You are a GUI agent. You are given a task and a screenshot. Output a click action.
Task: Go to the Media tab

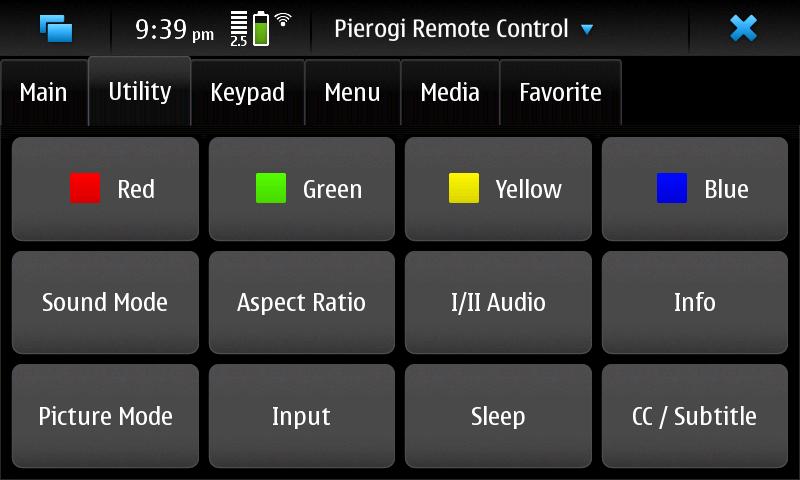(x=450, y=92)
